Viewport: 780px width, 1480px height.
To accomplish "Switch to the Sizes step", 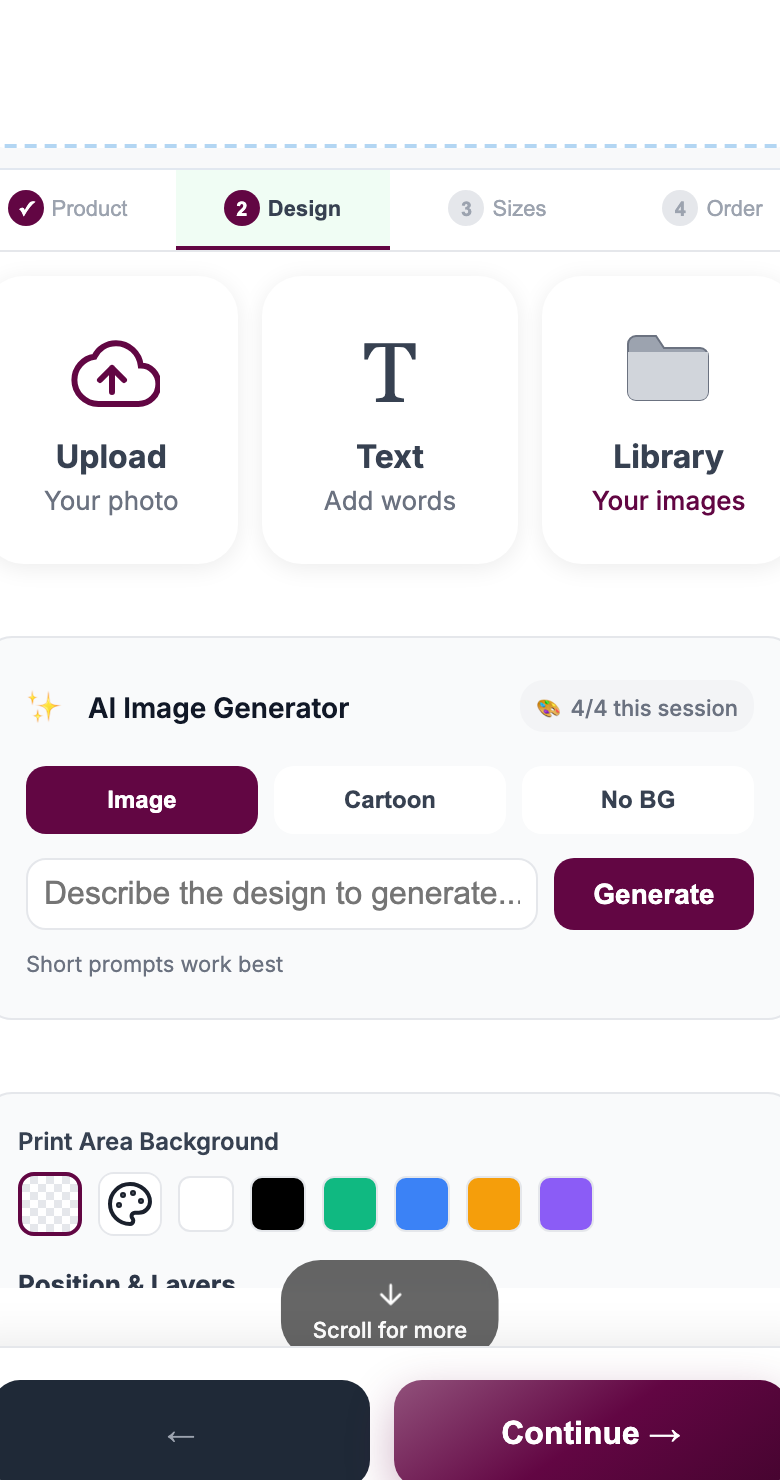I will [x=497, y=208].
